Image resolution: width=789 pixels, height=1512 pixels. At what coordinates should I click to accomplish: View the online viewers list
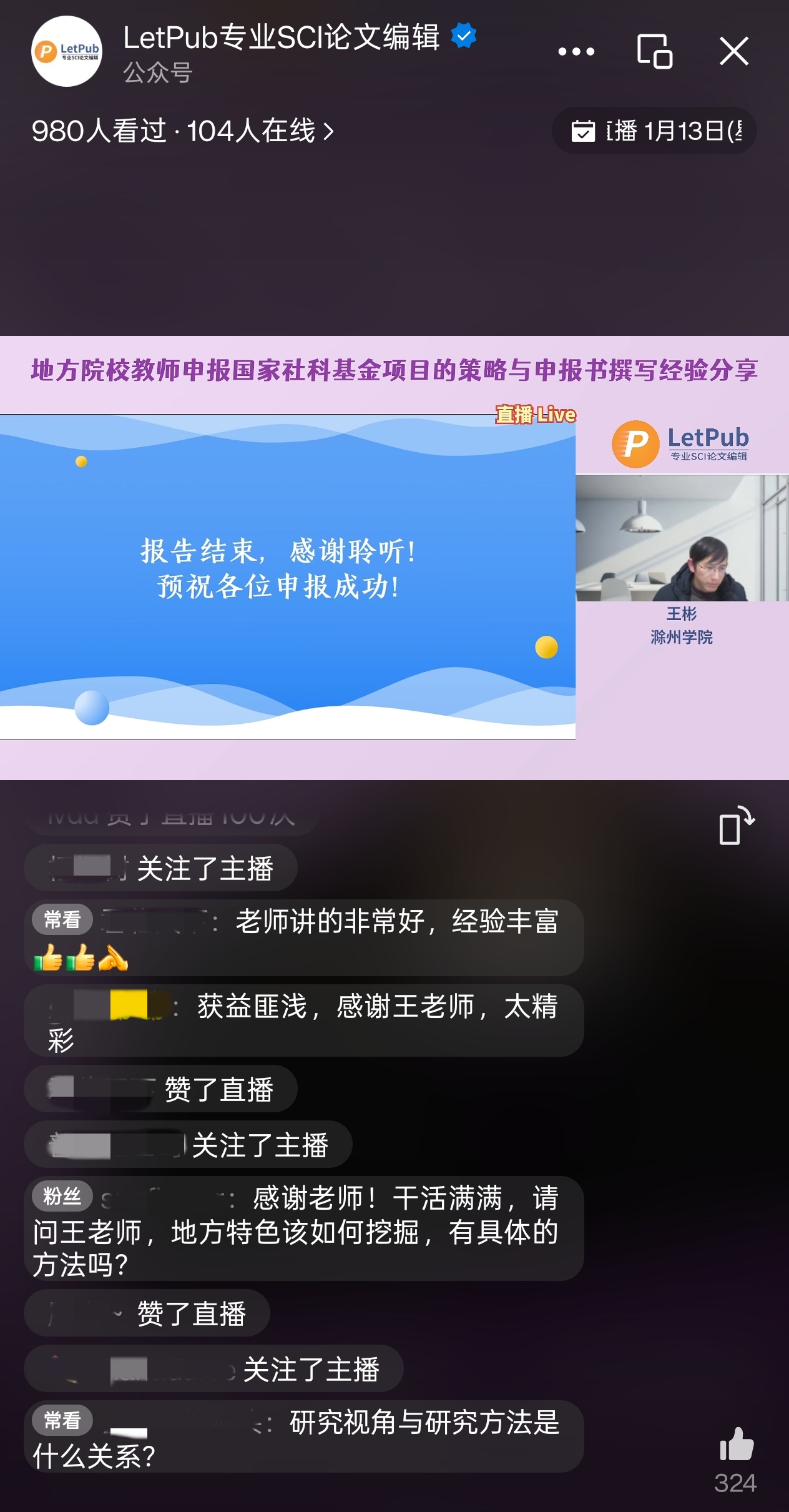click(183, 131)
